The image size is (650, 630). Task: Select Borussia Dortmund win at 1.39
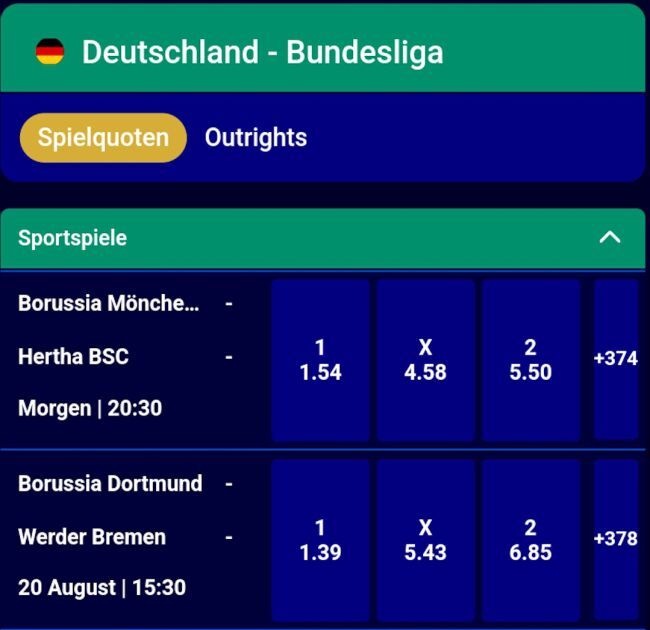(x=320, y=540)
